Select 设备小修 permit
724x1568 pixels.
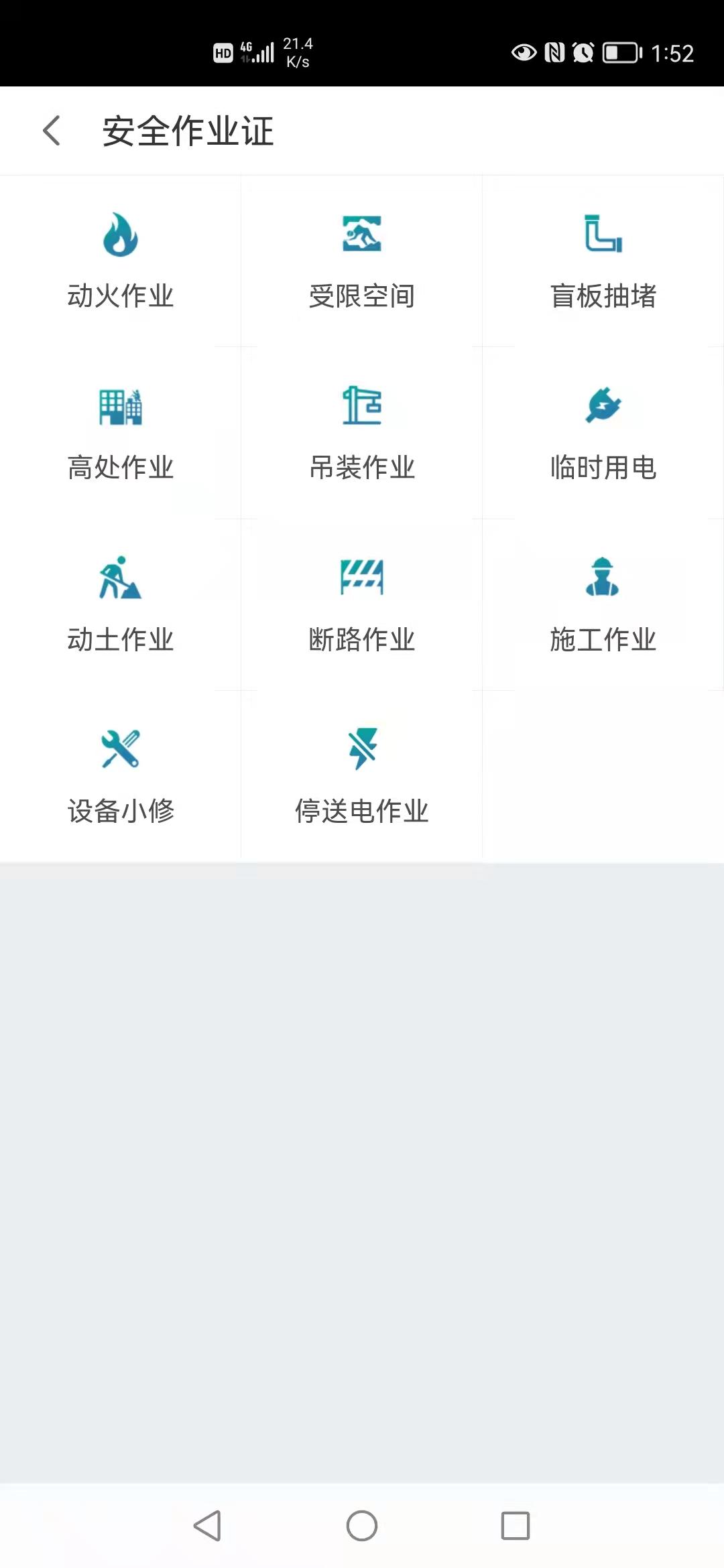(121, 776)
